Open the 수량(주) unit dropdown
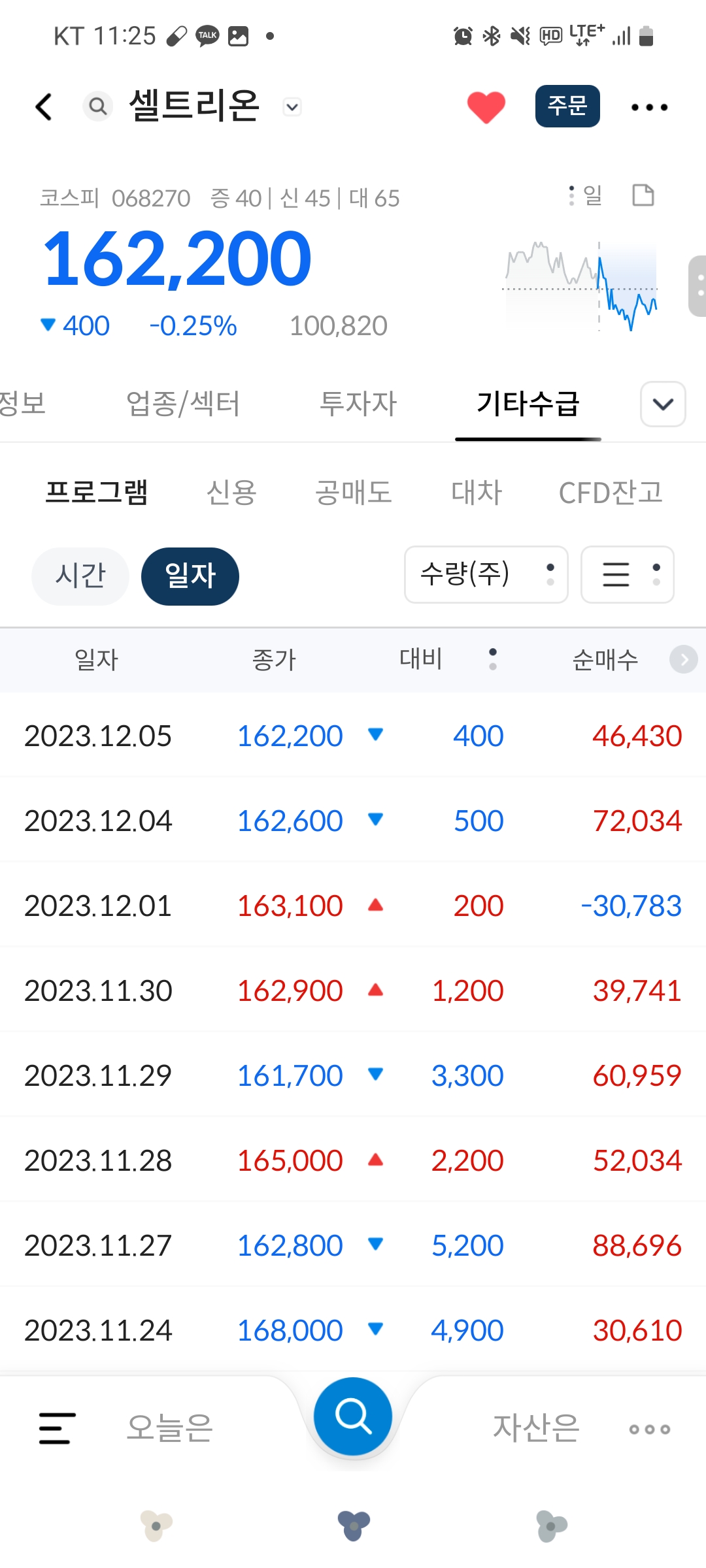The image size is (706, 1568). click(x=486, y=575)
